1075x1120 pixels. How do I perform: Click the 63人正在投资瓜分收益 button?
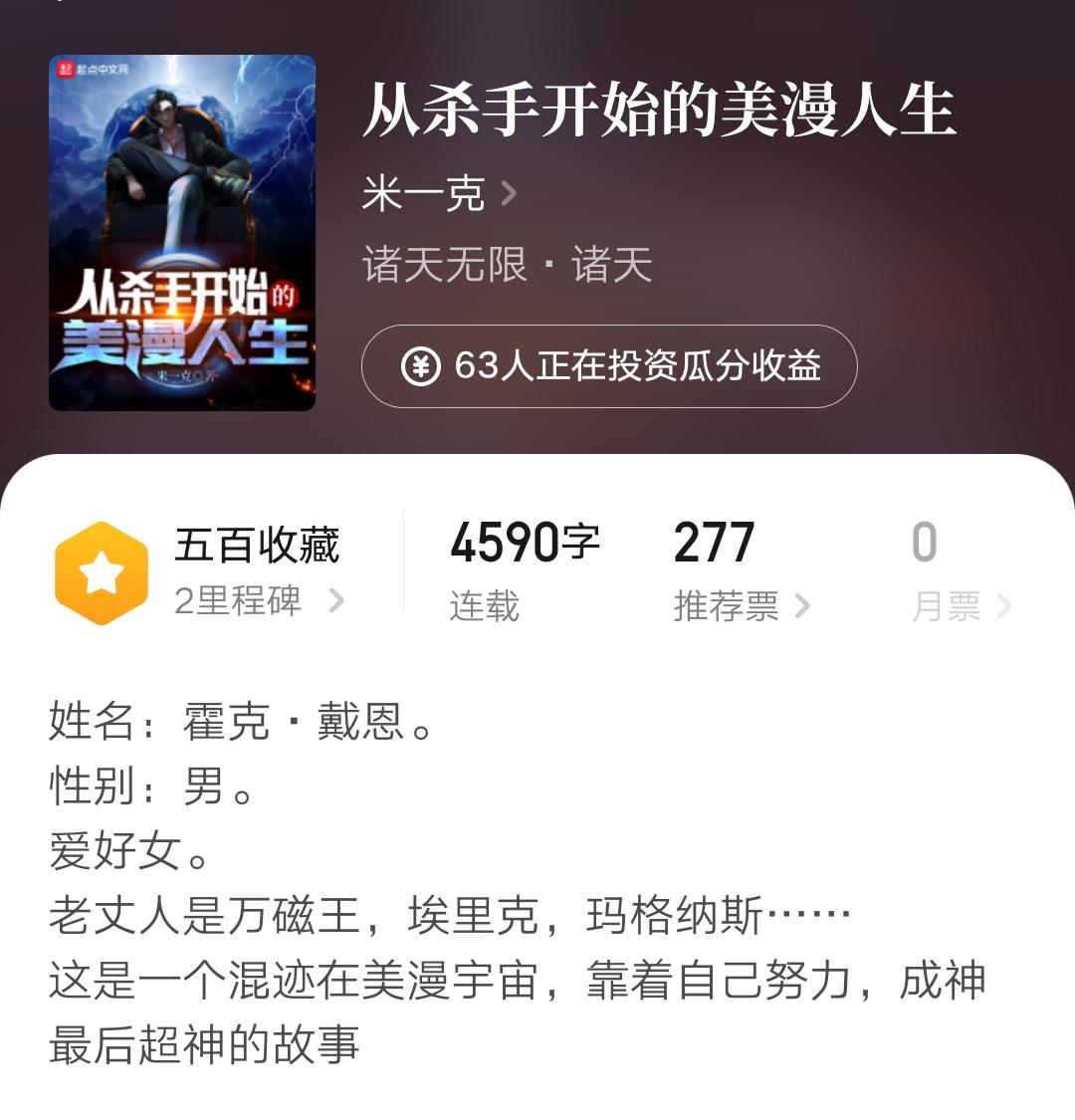[607, 367]
